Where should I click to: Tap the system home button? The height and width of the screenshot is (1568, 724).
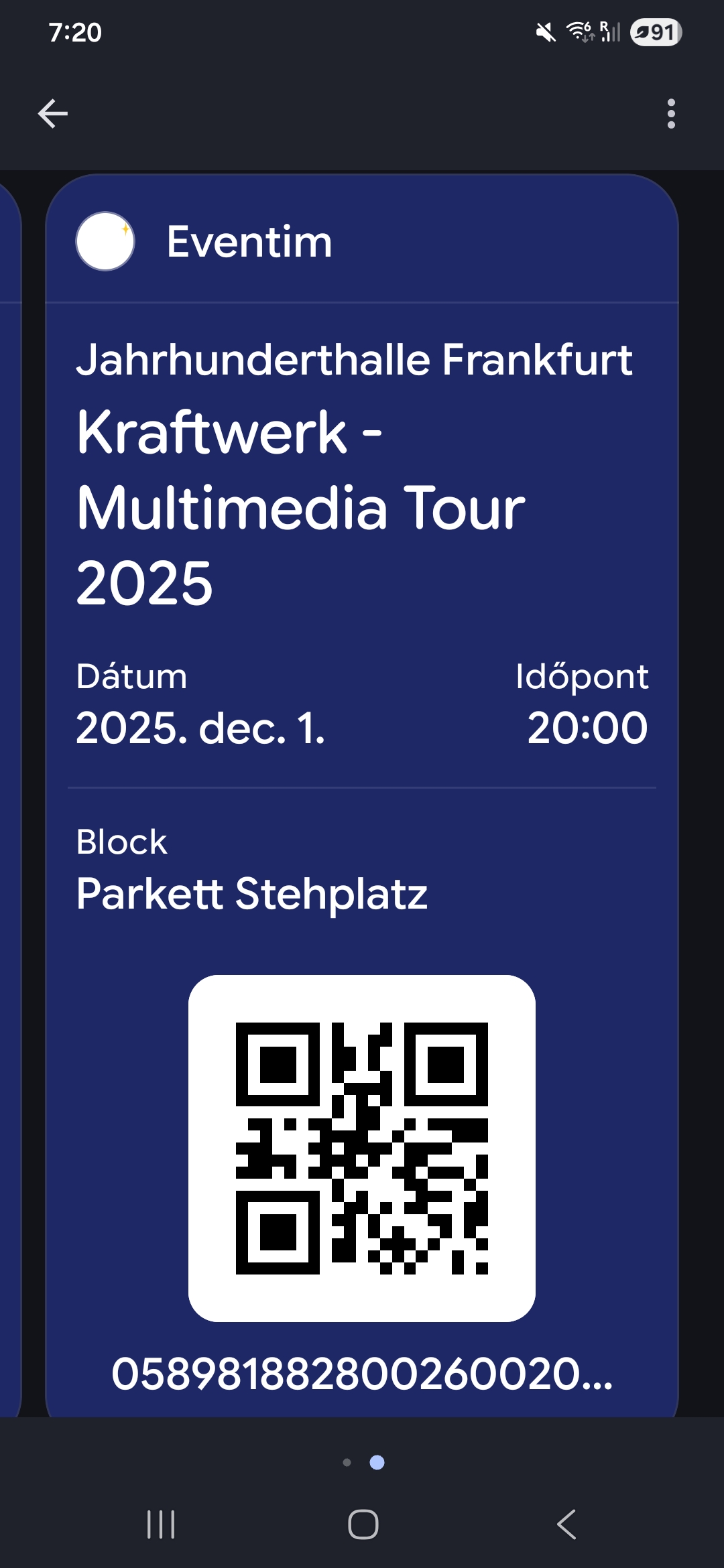pos(363,1524)
